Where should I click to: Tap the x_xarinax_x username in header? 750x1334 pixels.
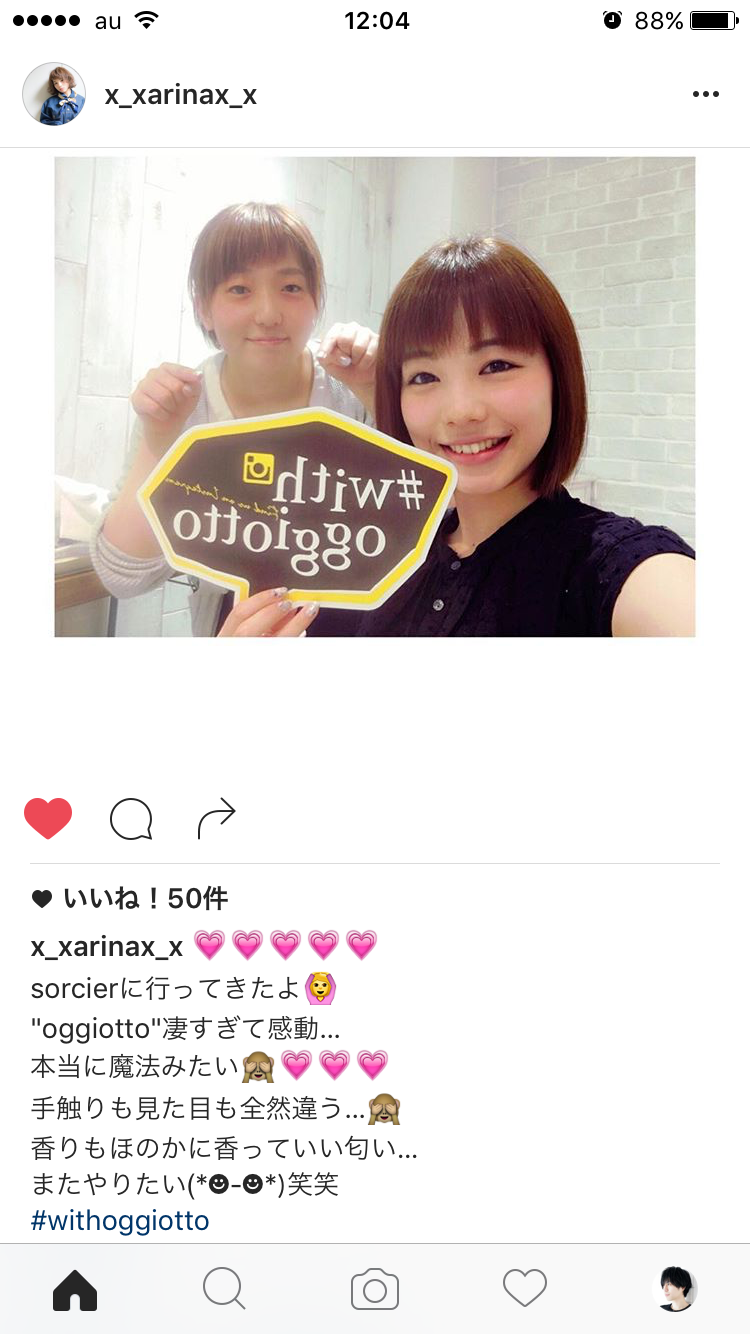(x=181, y=95)
